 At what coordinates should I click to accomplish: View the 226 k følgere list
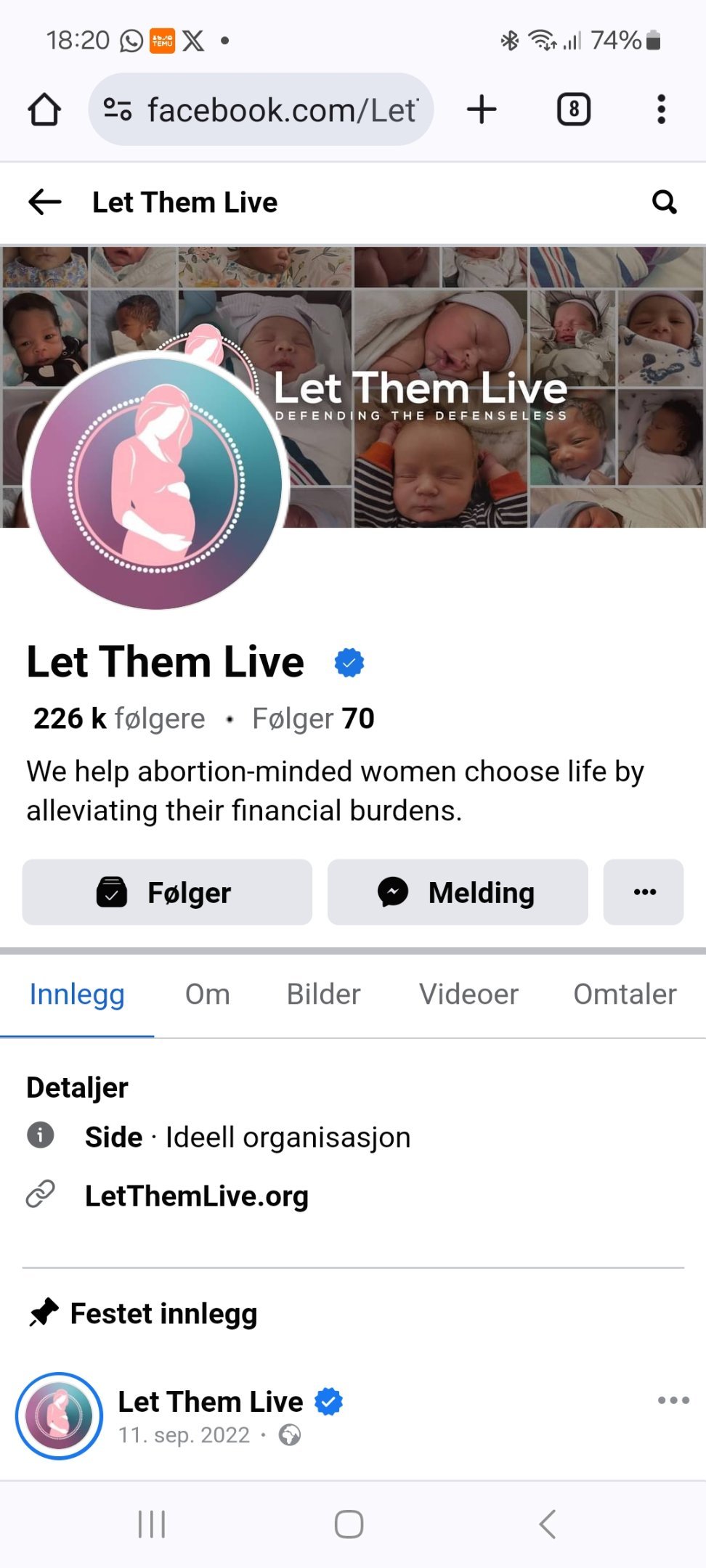click(x=119, y=719)
